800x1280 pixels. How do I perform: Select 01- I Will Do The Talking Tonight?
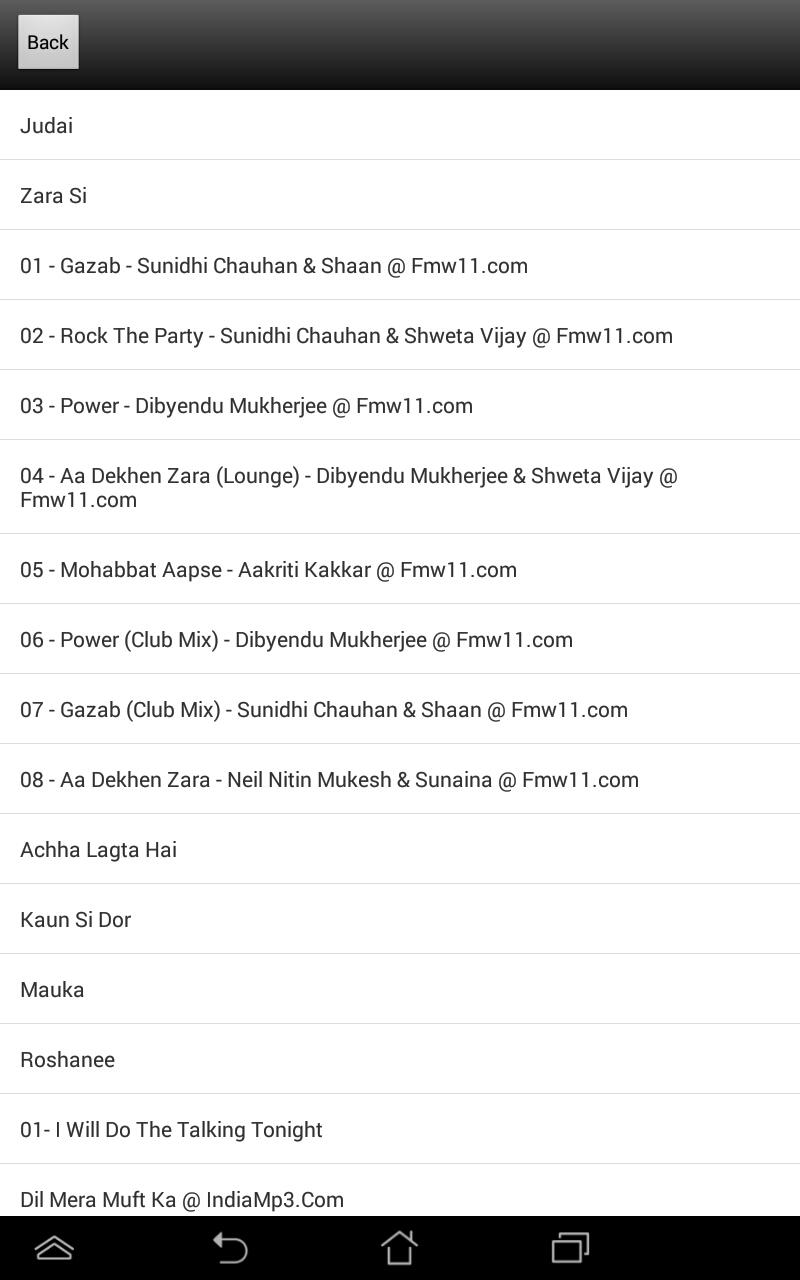tap(400, 1130)
